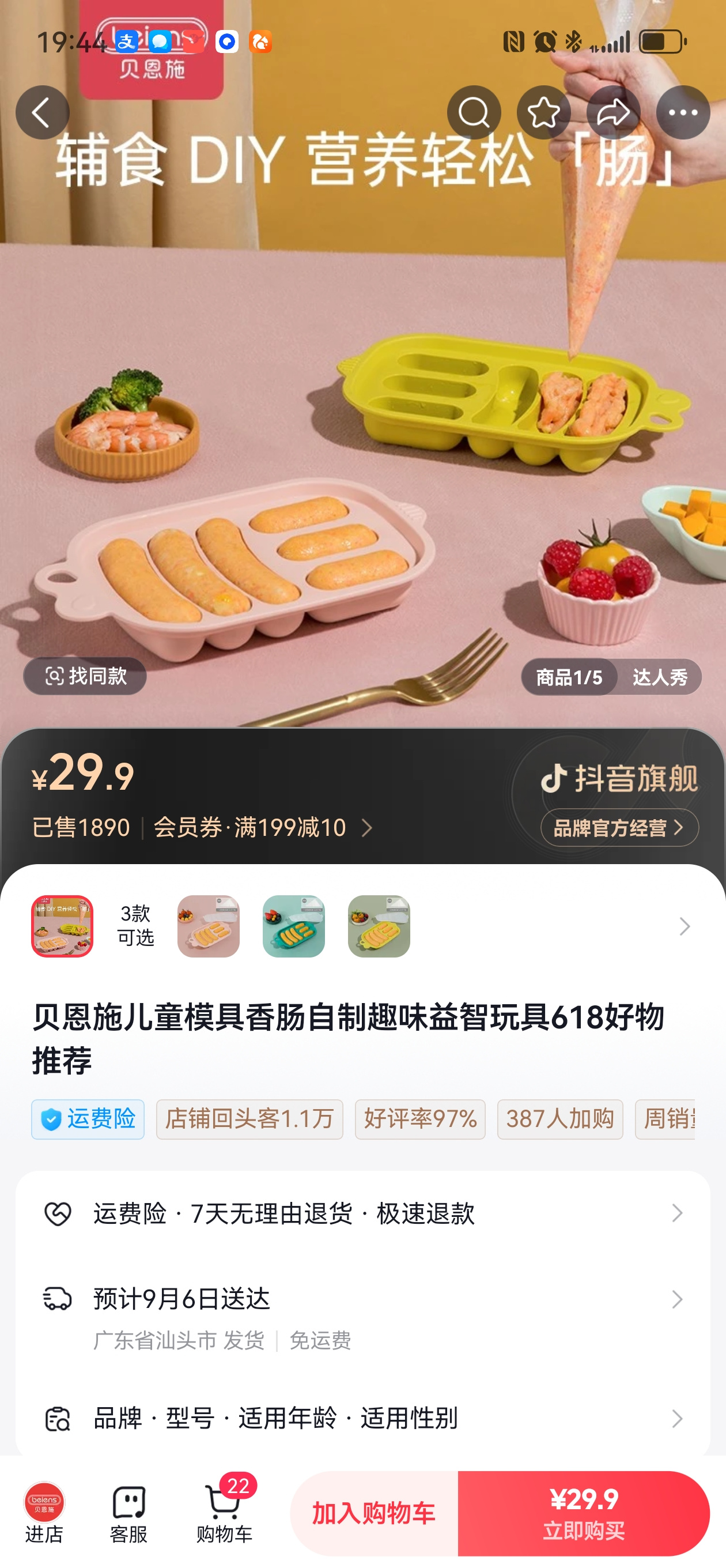Expand the 3款可选 variant chevron
The height and width of the screenshot is (1568, 726).
pos(684,926)
